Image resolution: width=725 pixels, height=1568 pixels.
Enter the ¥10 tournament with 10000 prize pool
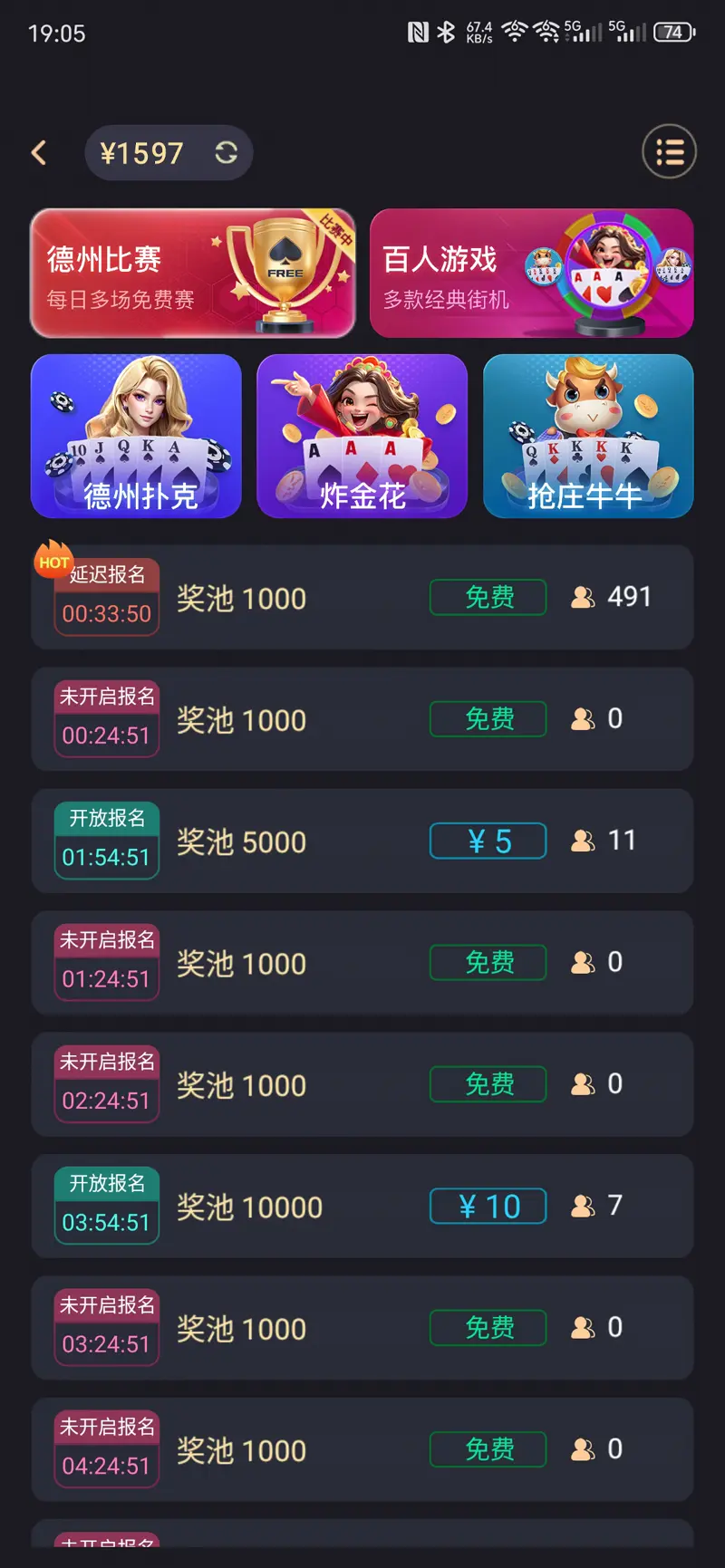click(488, 1206)
